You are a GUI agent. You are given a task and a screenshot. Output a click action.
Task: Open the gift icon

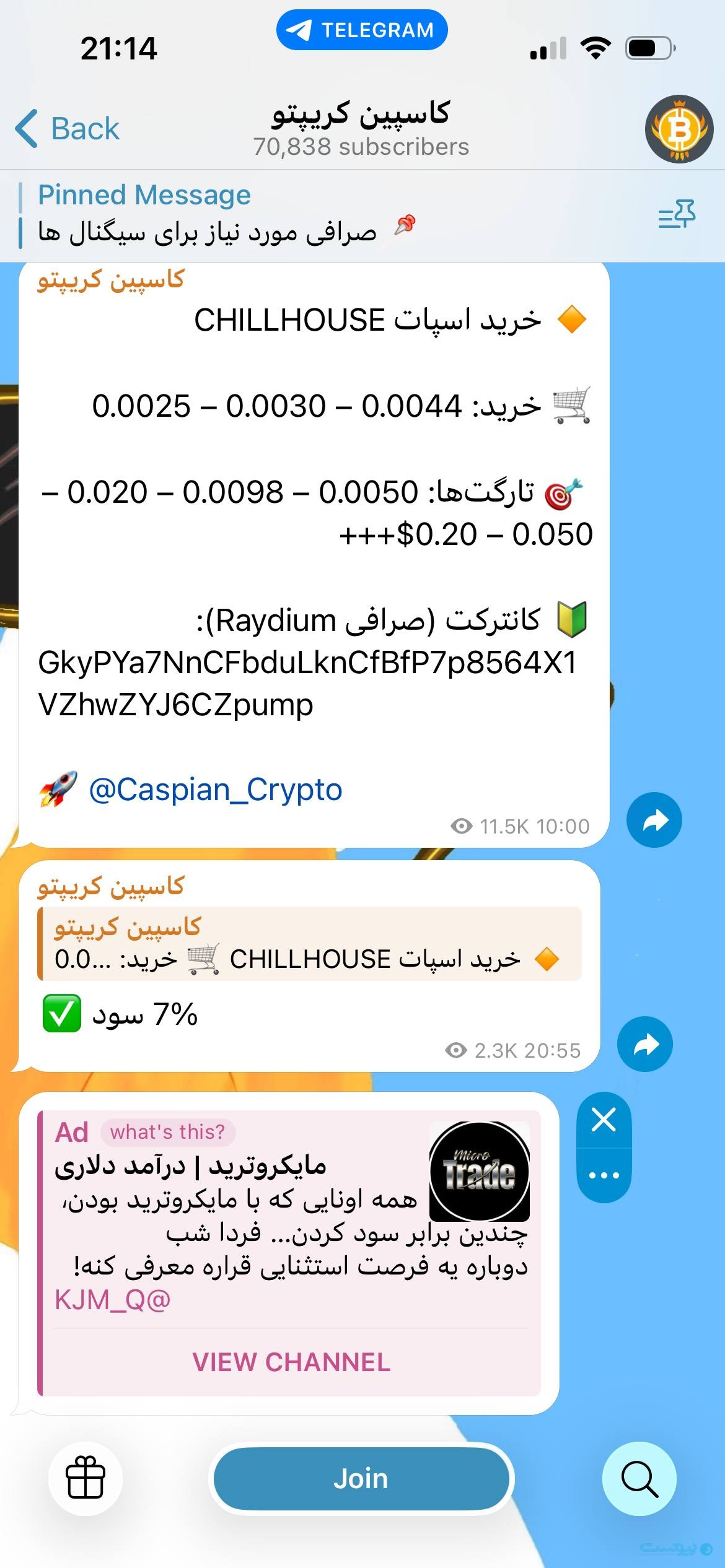coord(86,1478)
